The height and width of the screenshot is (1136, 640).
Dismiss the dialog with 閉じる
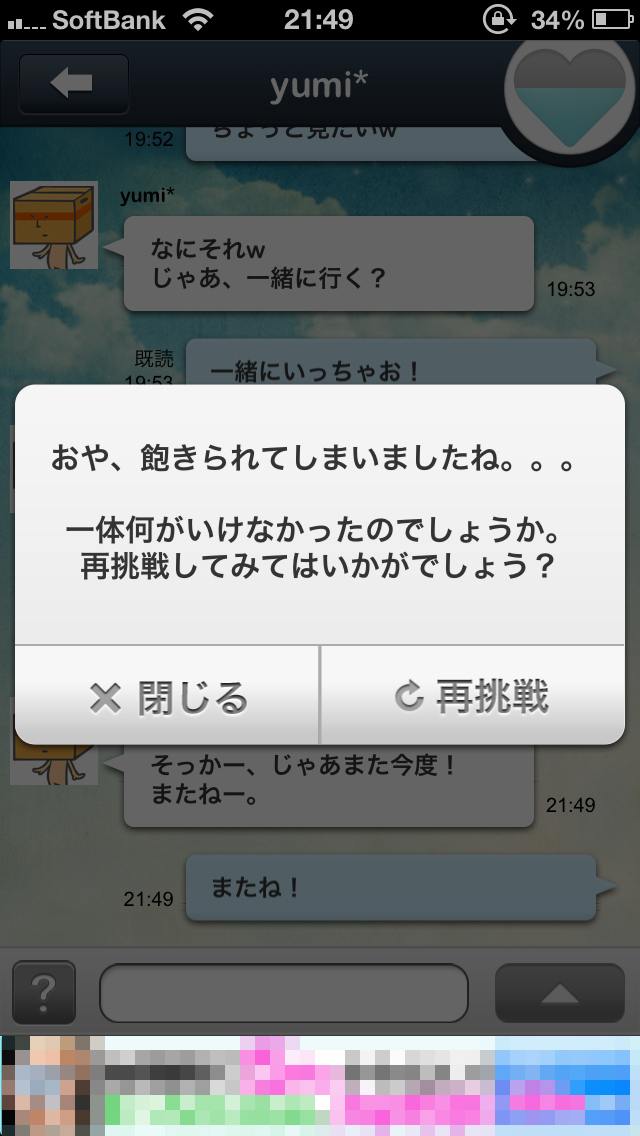point(167,696)
